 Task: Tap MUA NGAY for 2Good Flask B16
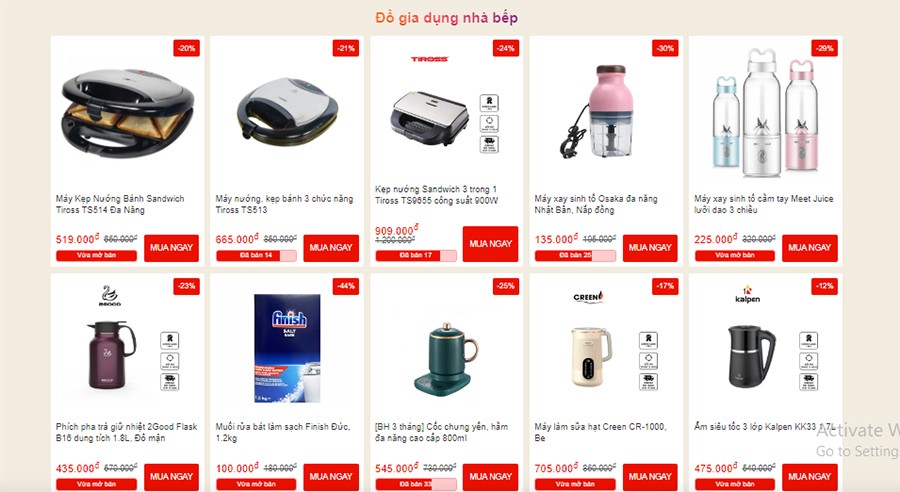(x=171, y=476)
